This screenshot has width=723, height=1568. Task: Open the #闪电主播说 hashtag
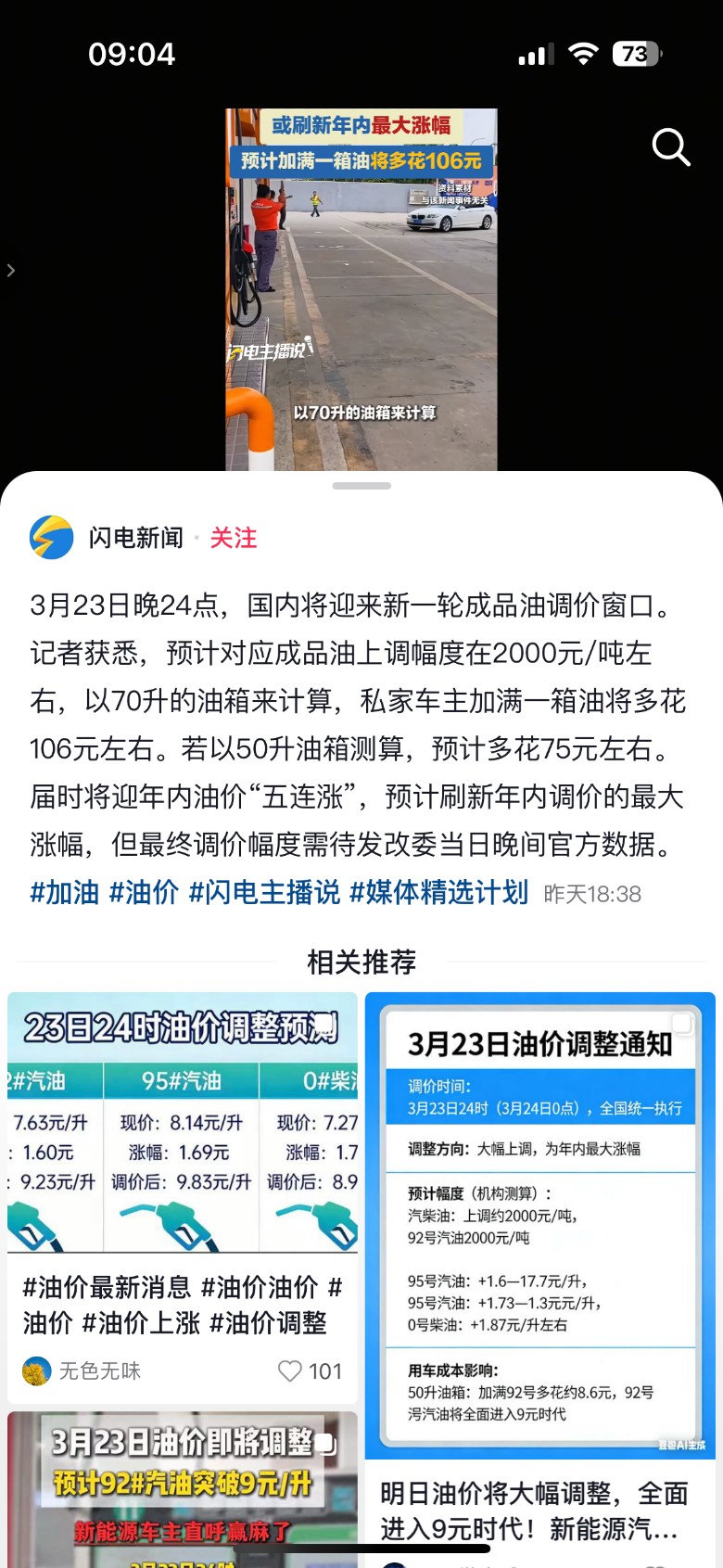264,893
